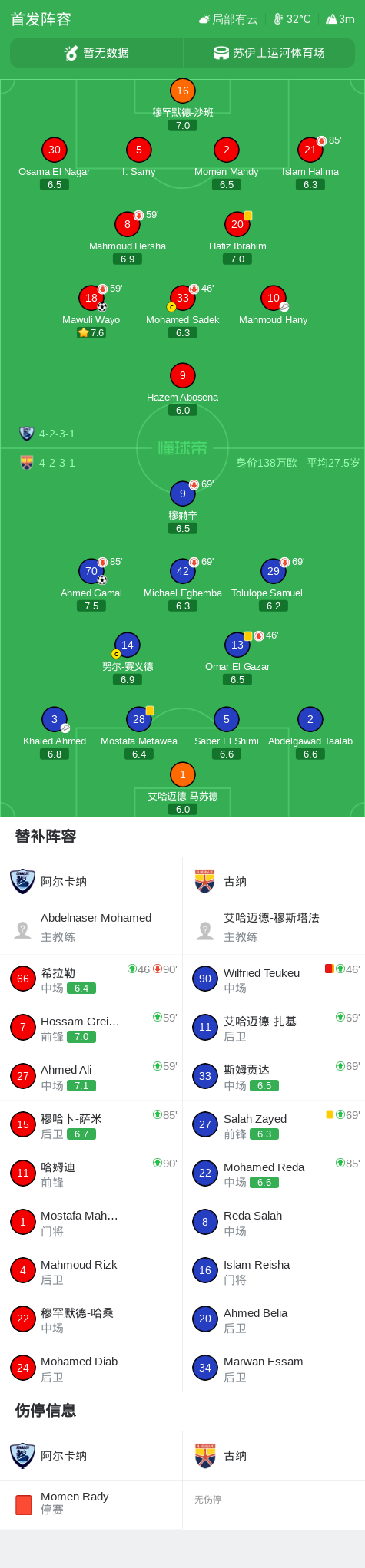
Task: Open substitute Ahmed Ali number 27
Action: click(91, 1076)
